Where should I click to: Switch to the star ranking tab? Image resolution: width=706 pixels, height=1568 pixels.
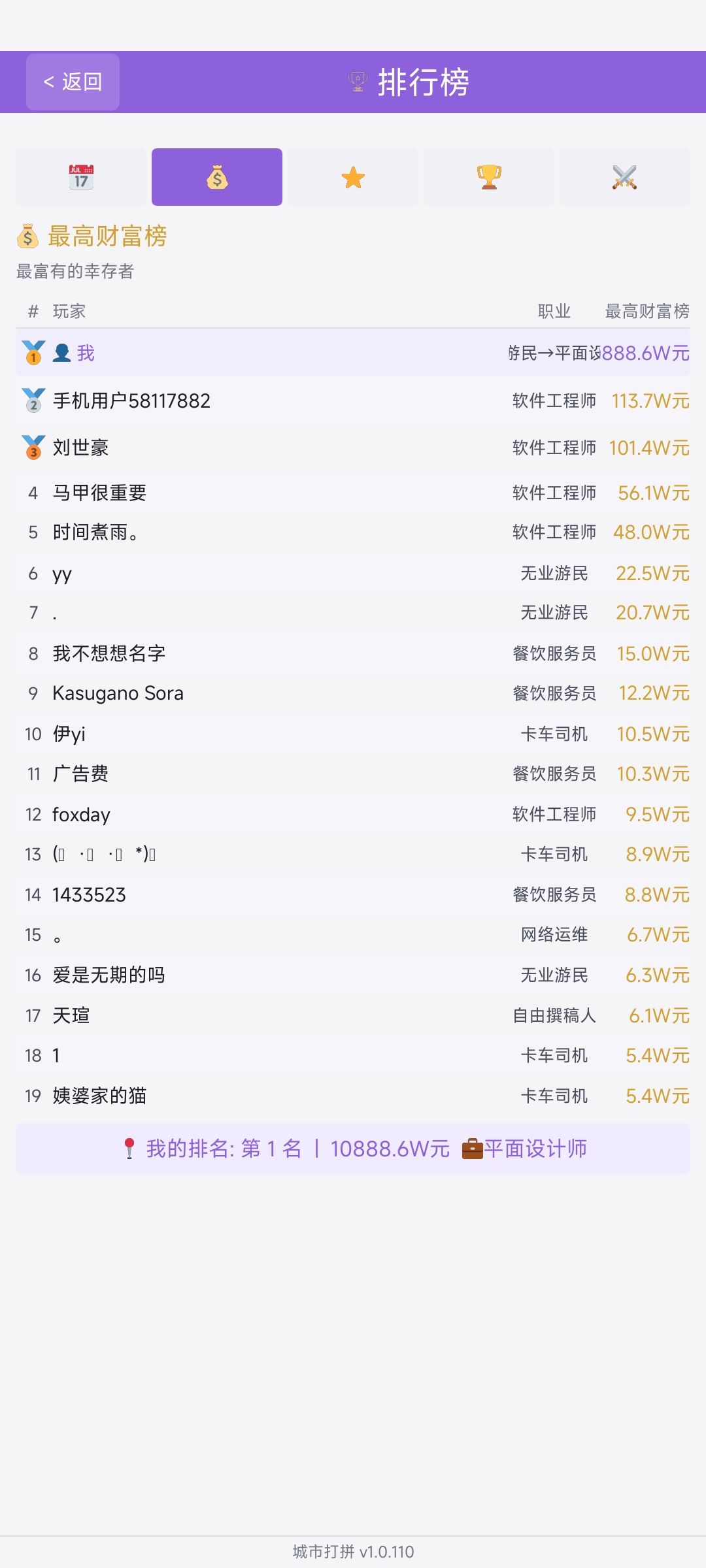coord(353,177)
